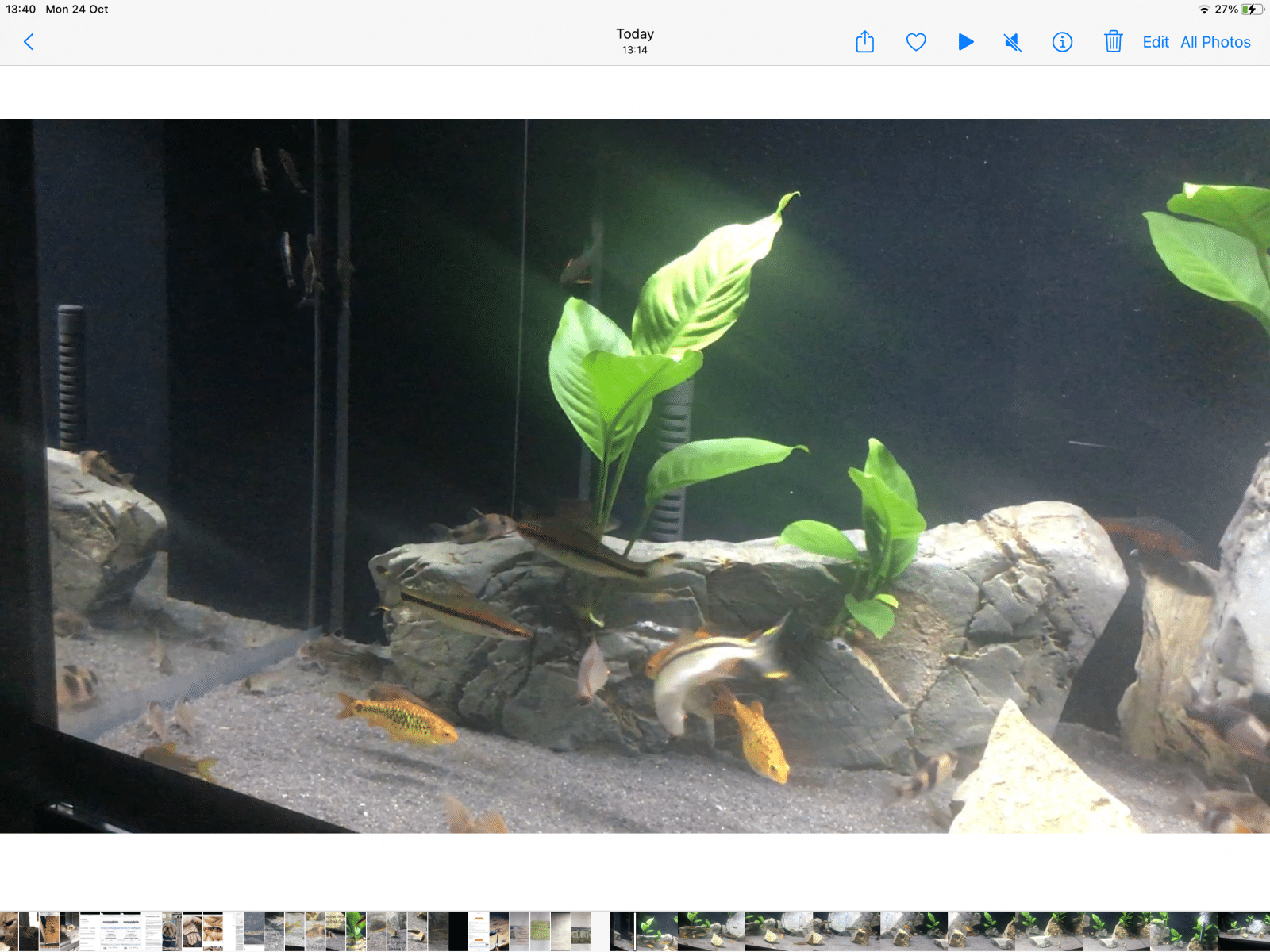The image size is (1270, 952).
Task: Go back to the photo library
Action: tap(29, 42)
